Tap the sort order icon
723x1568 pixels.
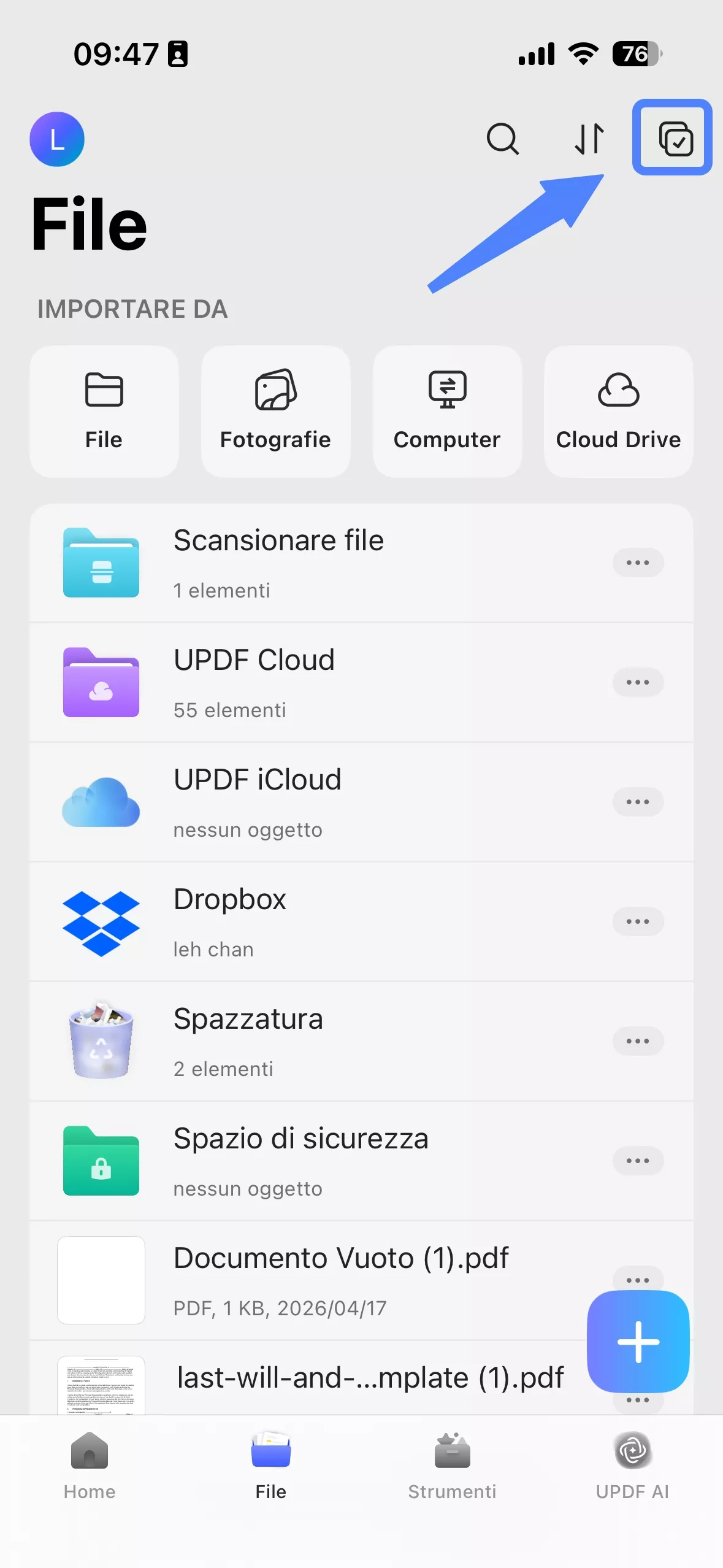pos(589,139)
